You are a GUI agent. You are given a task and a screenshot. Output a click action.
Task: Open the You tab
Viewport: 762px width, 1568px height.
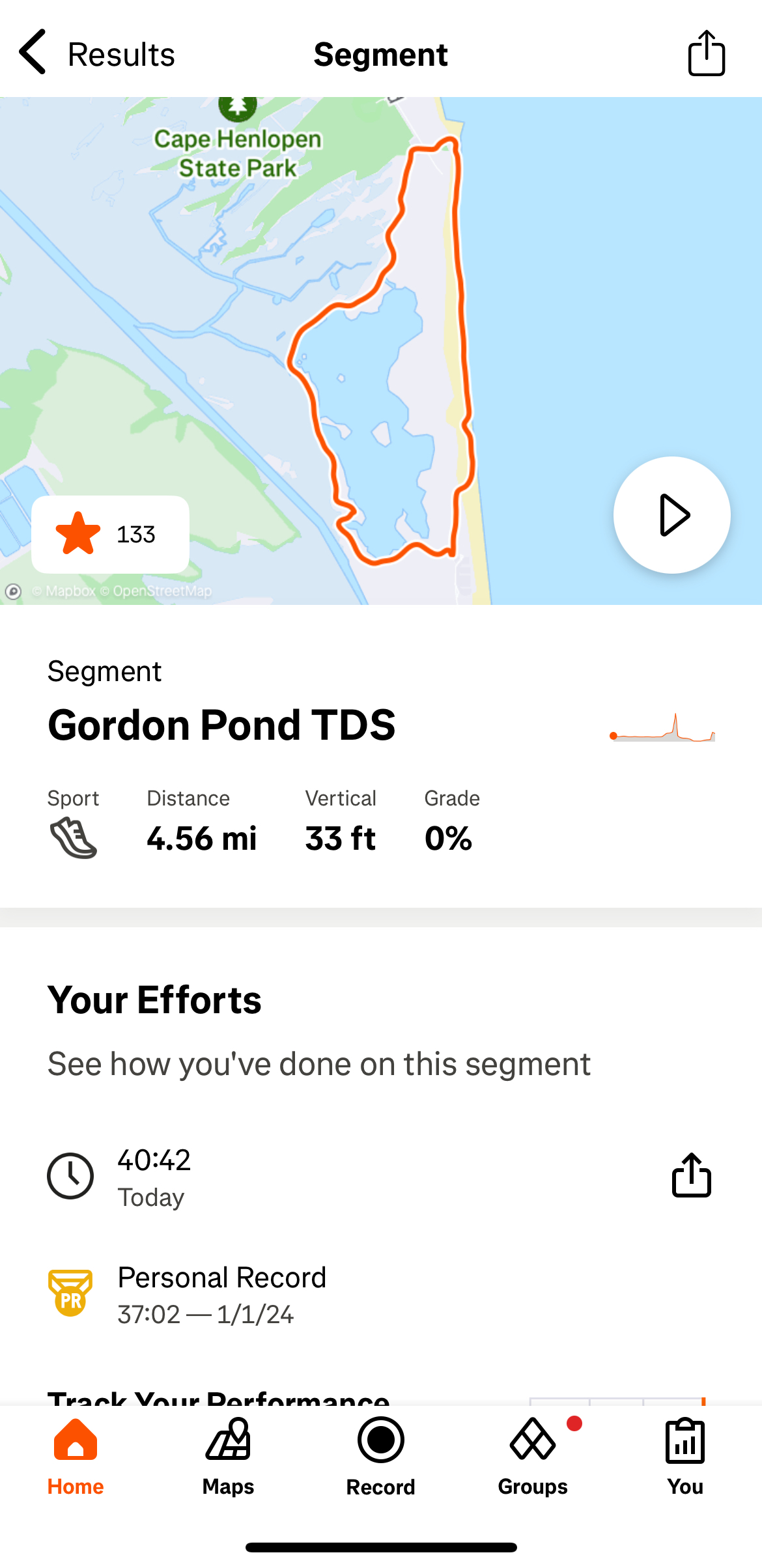click(685, 1457)
